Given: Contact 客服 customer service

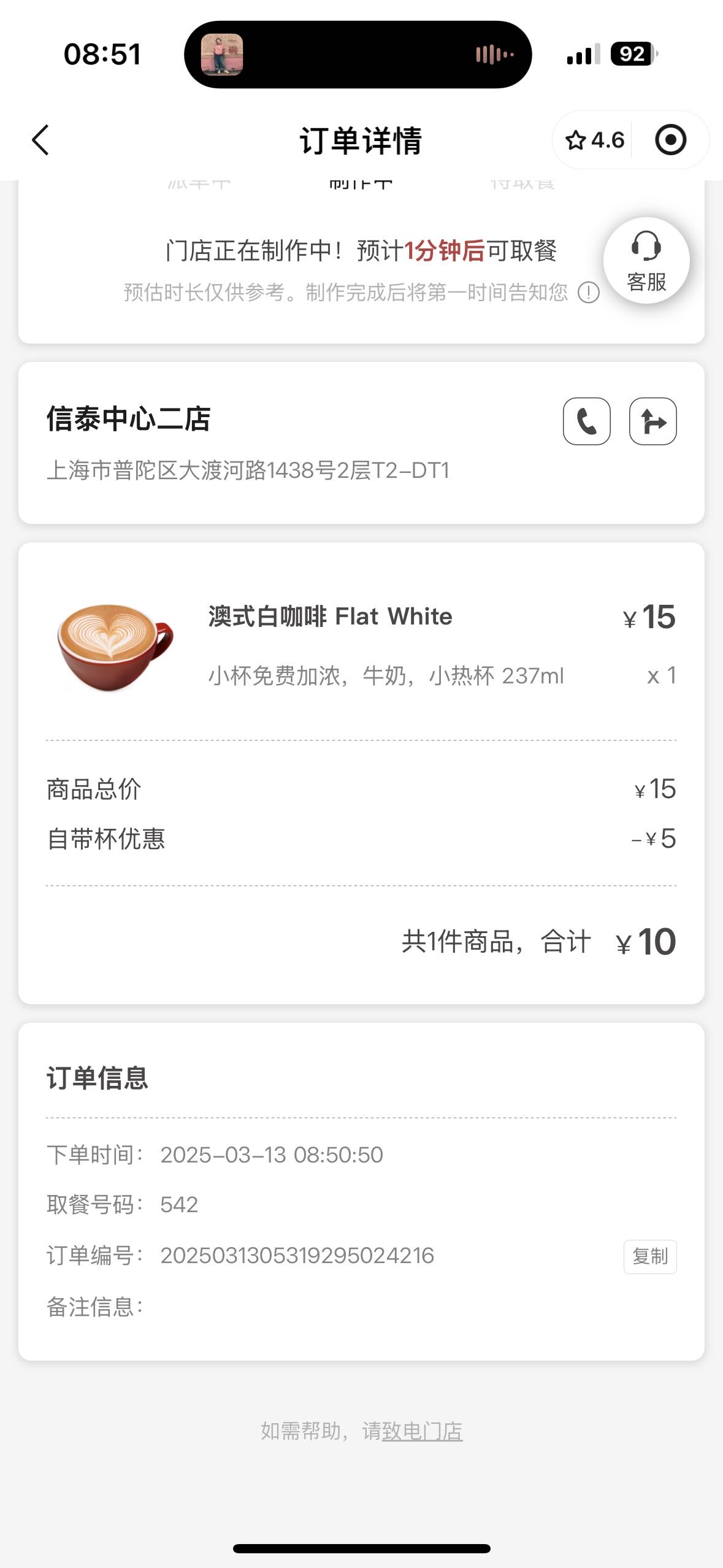Looking at the screenshot, I should coord(646,261).
